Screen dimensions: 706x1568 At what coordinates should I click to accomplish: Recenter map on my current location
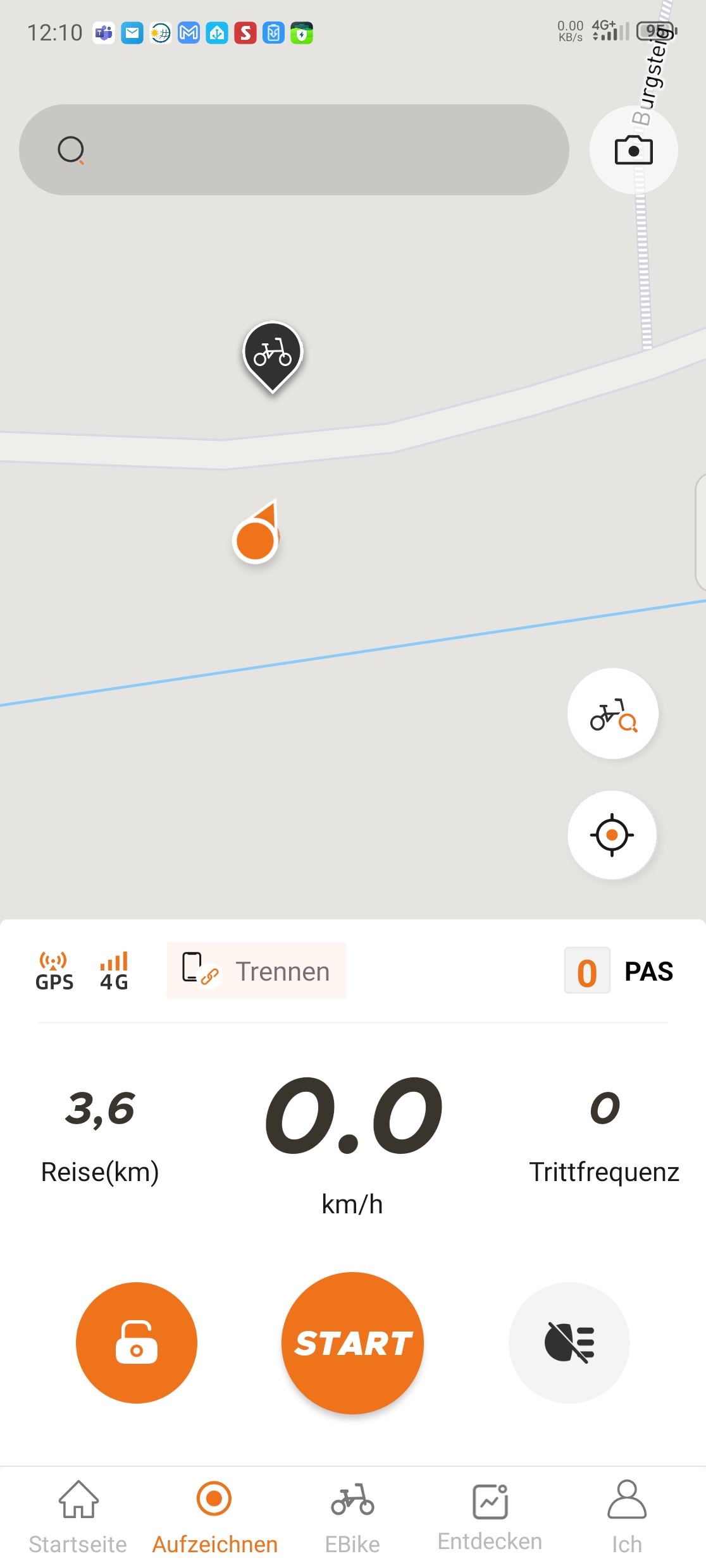pos(612,835)
